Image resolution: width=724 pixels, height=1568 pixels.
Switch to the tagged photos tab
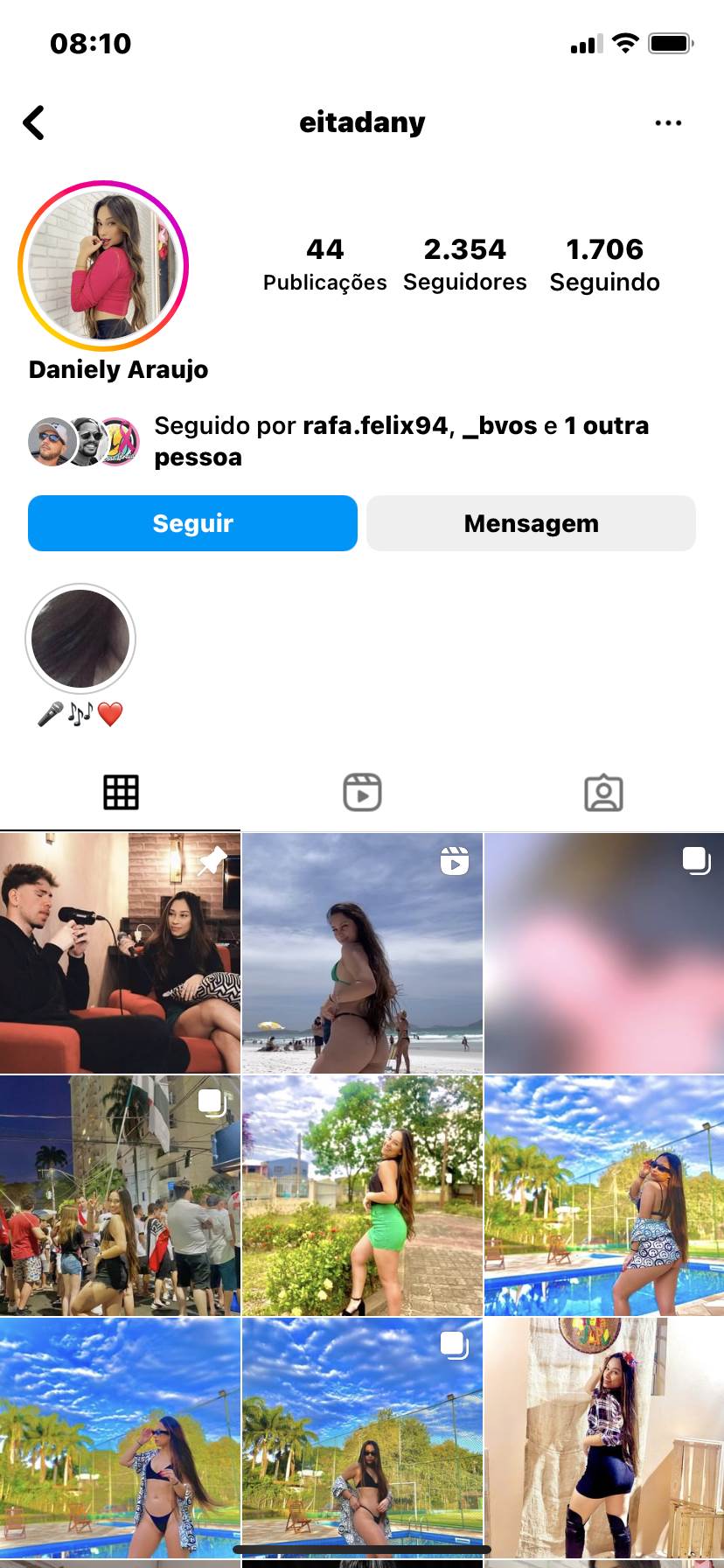coord(603,793)
